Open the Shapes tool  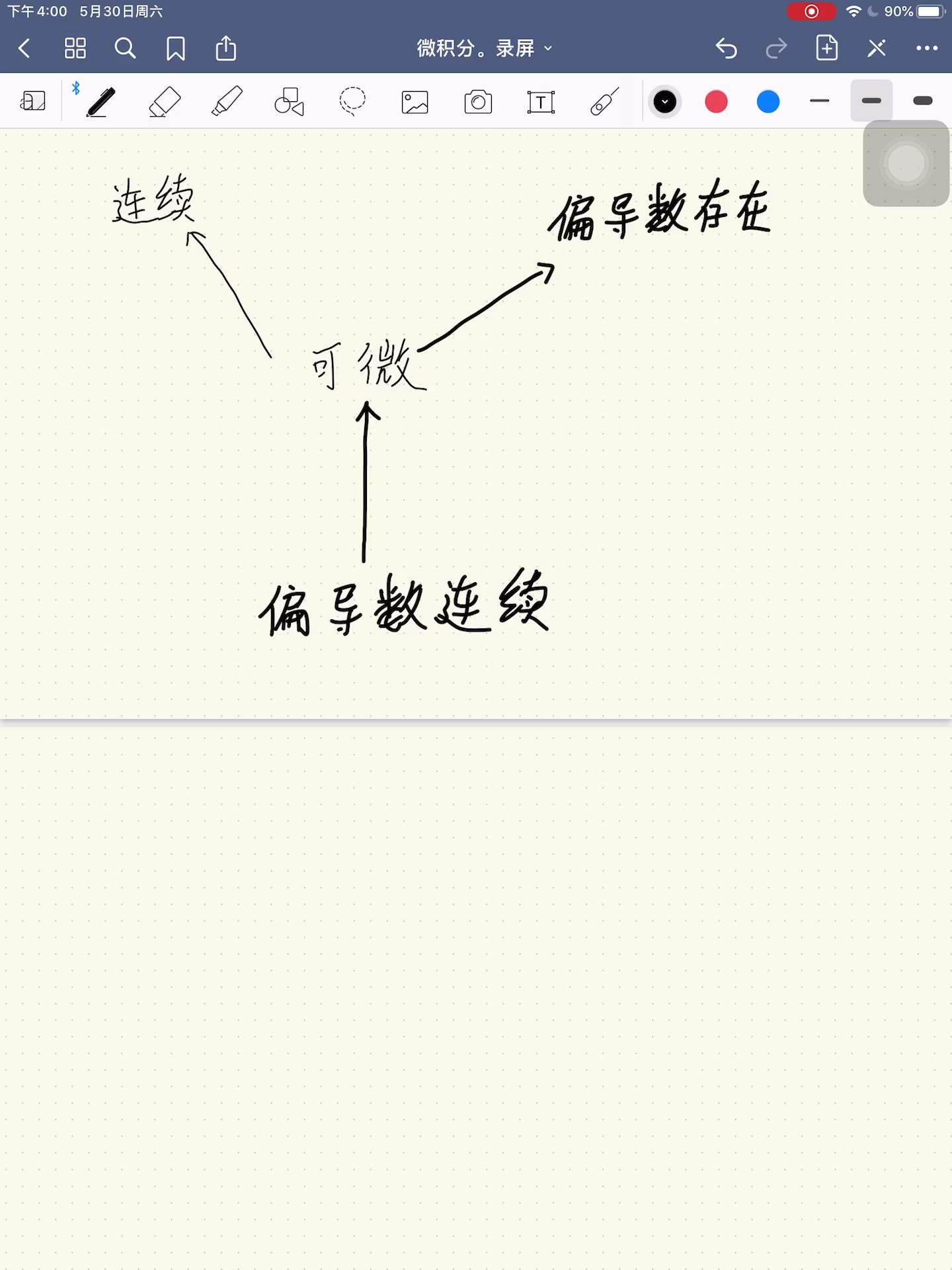[289, 101]
